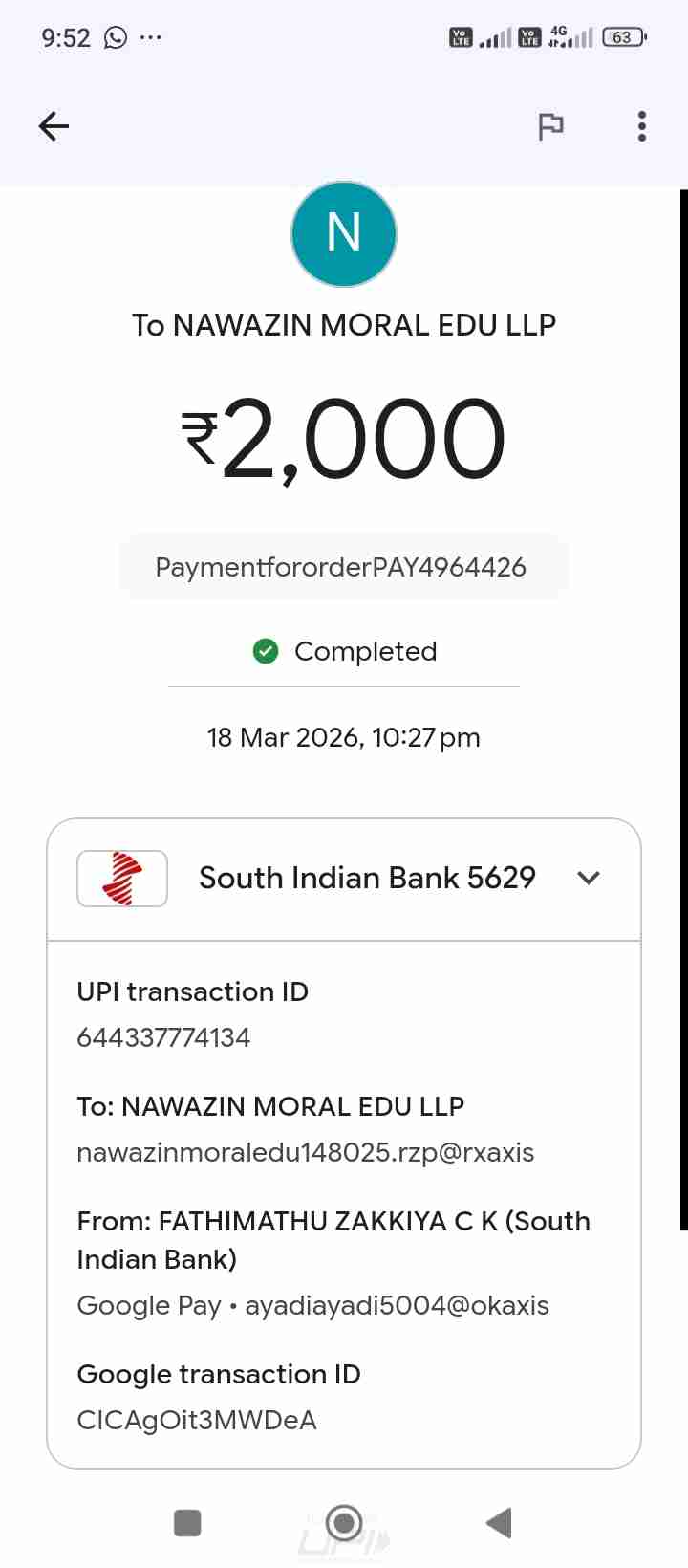
Task: Tap the system recent apps button
Action: coord(187,1522)
